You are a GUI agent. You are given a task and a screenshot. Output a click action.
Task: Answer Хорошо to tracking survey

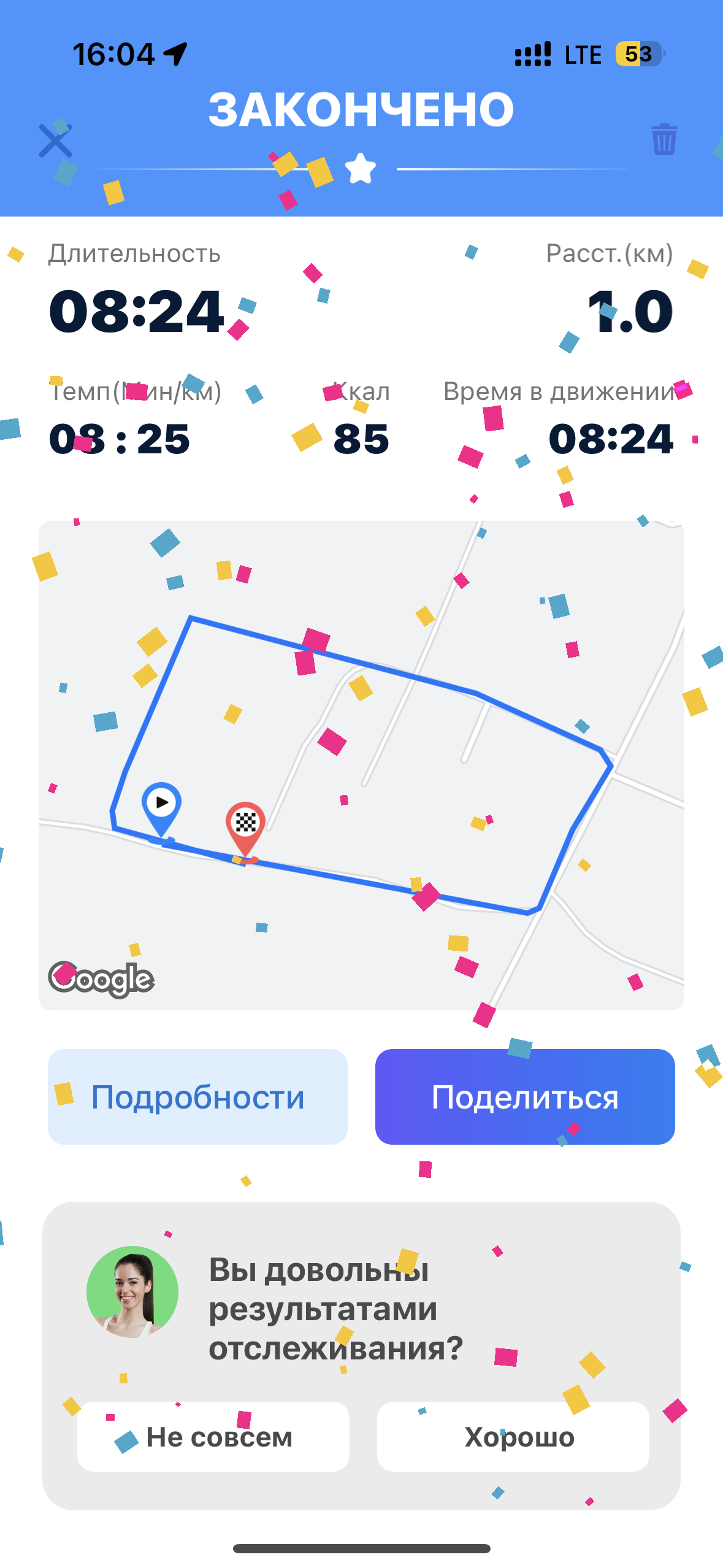coord(513,1436)
